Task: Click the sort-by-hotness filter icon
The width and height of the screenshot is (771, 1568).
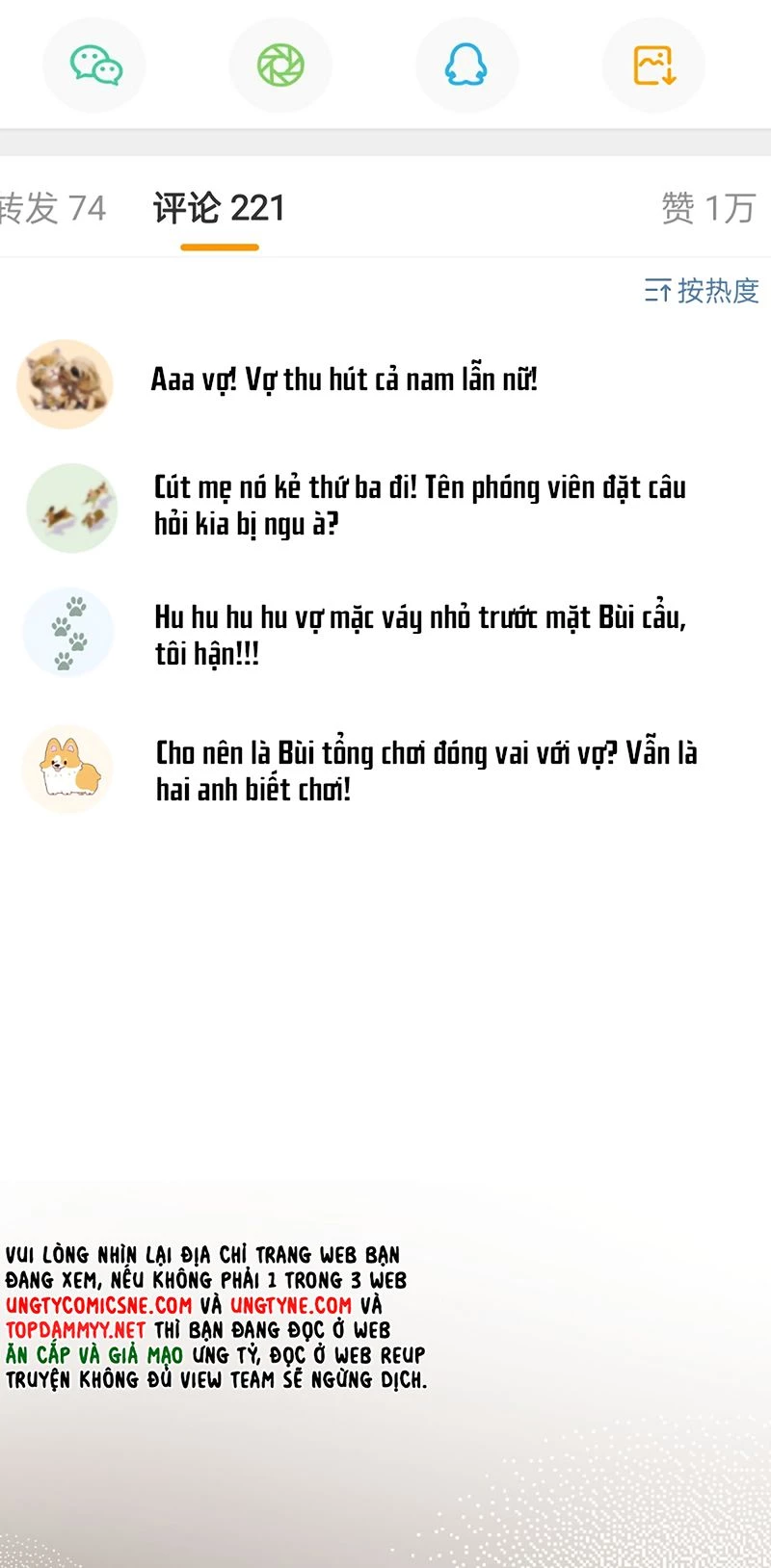Action: click(x=661, y=290)
